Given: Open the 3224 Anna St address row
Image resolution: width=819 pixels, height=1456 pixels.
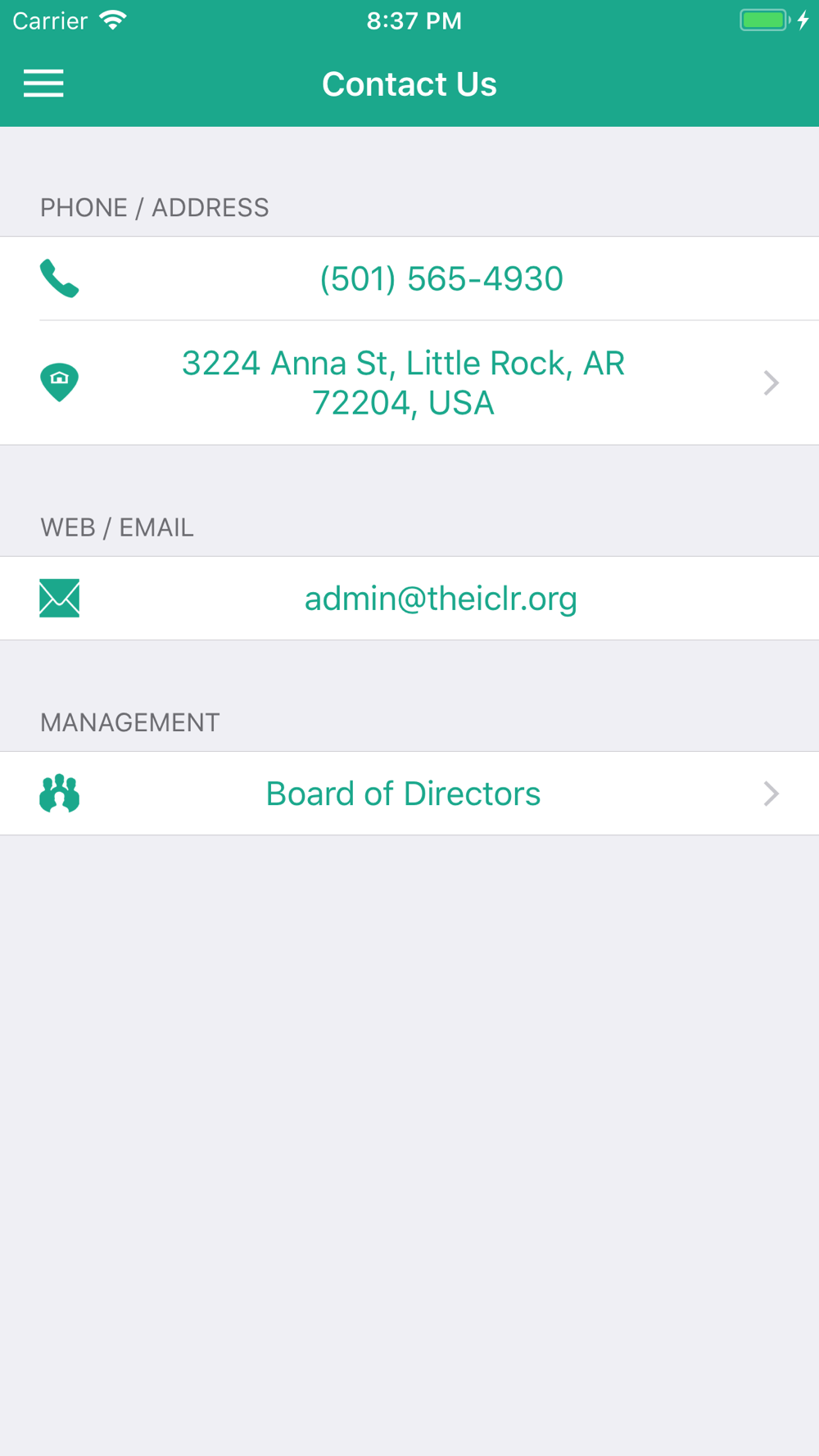Looking at the screenshot, I should click(409, 382).
